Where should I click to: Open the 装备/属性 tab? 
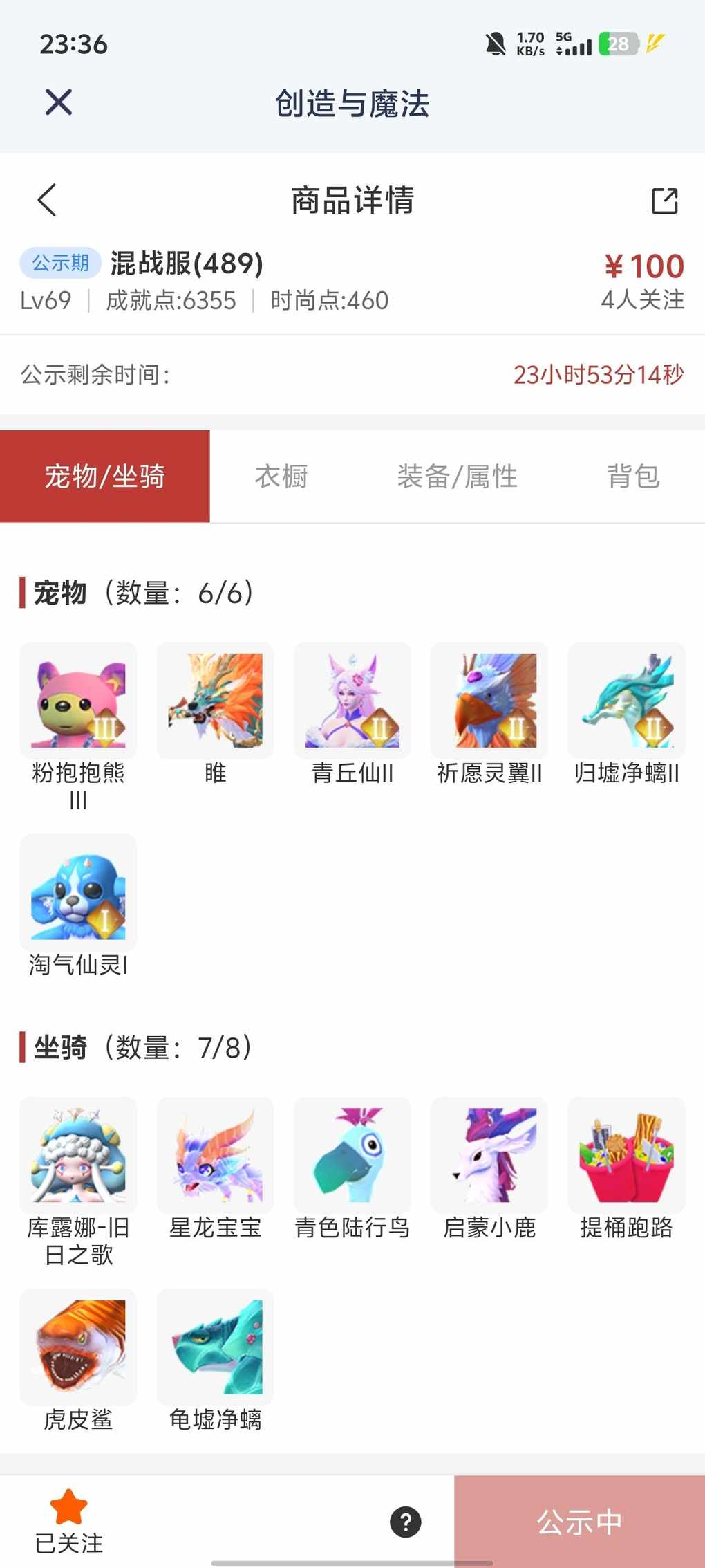click(457, 476)
